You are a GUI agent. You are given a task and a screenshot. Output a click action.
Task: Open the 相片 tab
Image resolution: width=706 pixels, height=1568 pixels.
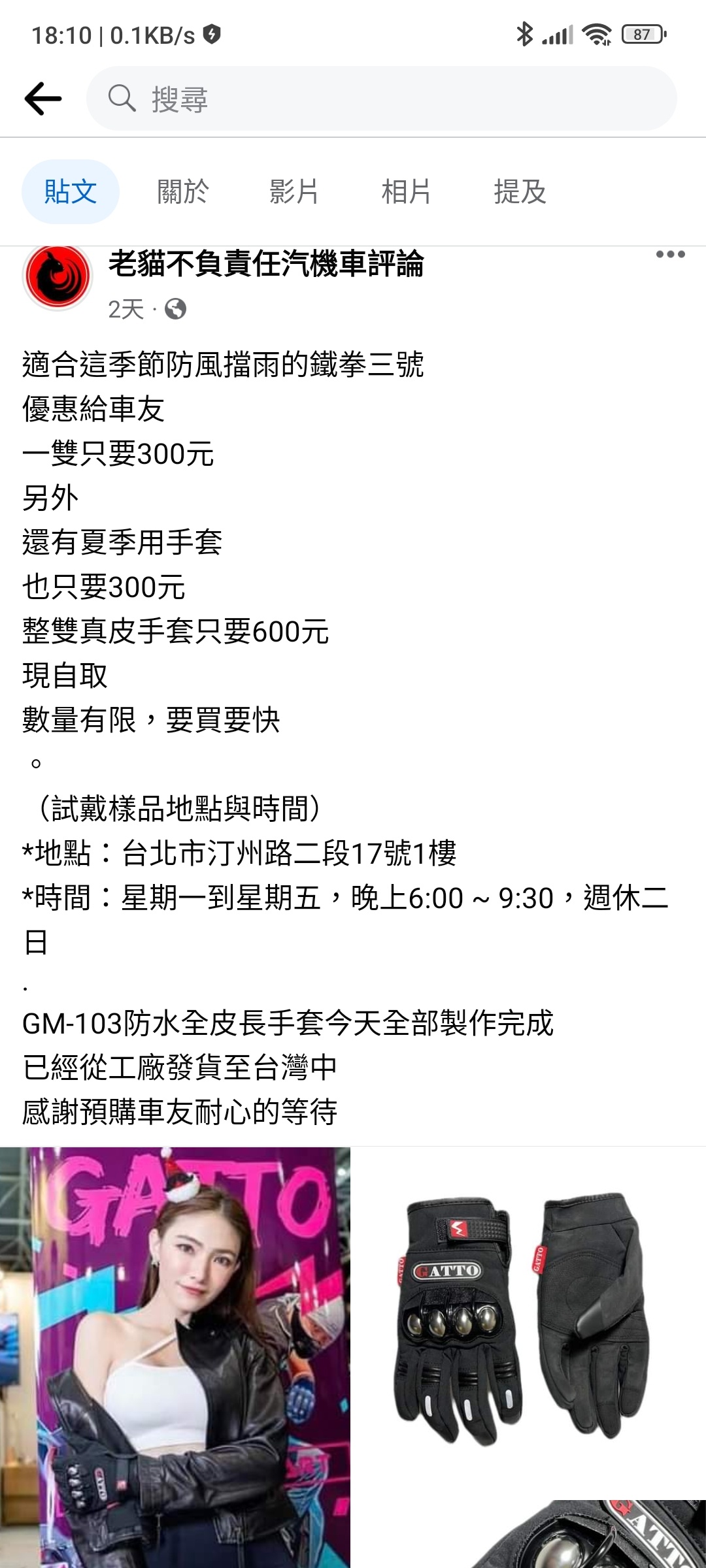407,192
